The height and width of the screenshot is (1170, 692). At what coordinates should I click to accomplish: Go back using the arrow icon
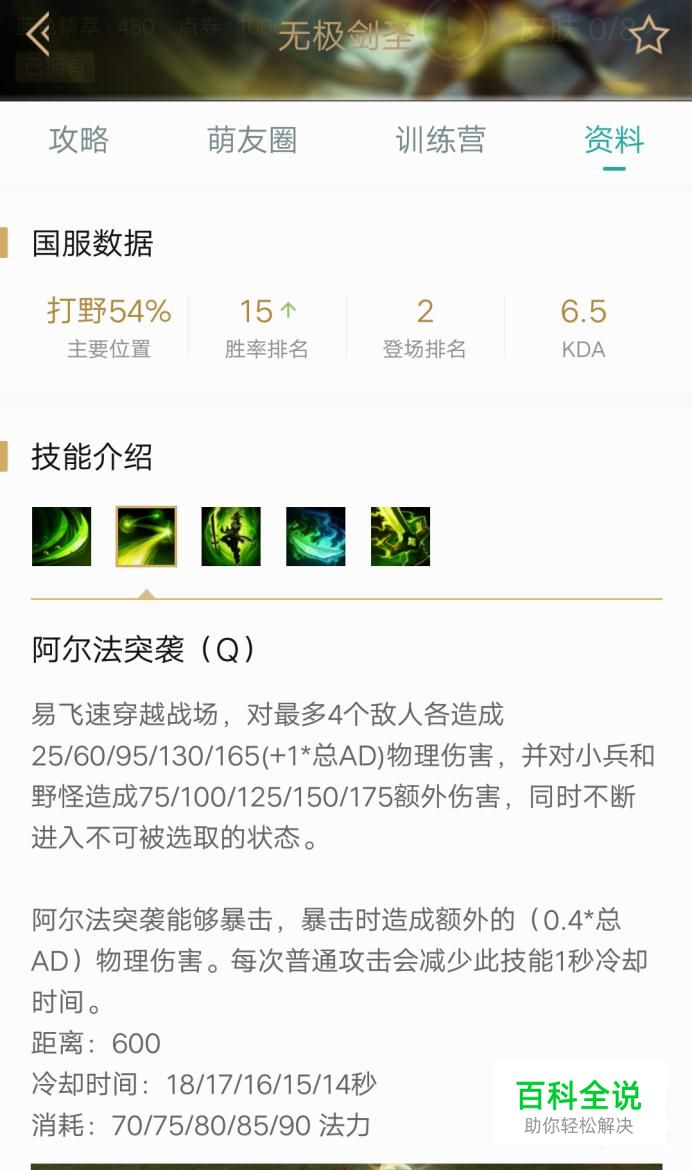point(38,35)
